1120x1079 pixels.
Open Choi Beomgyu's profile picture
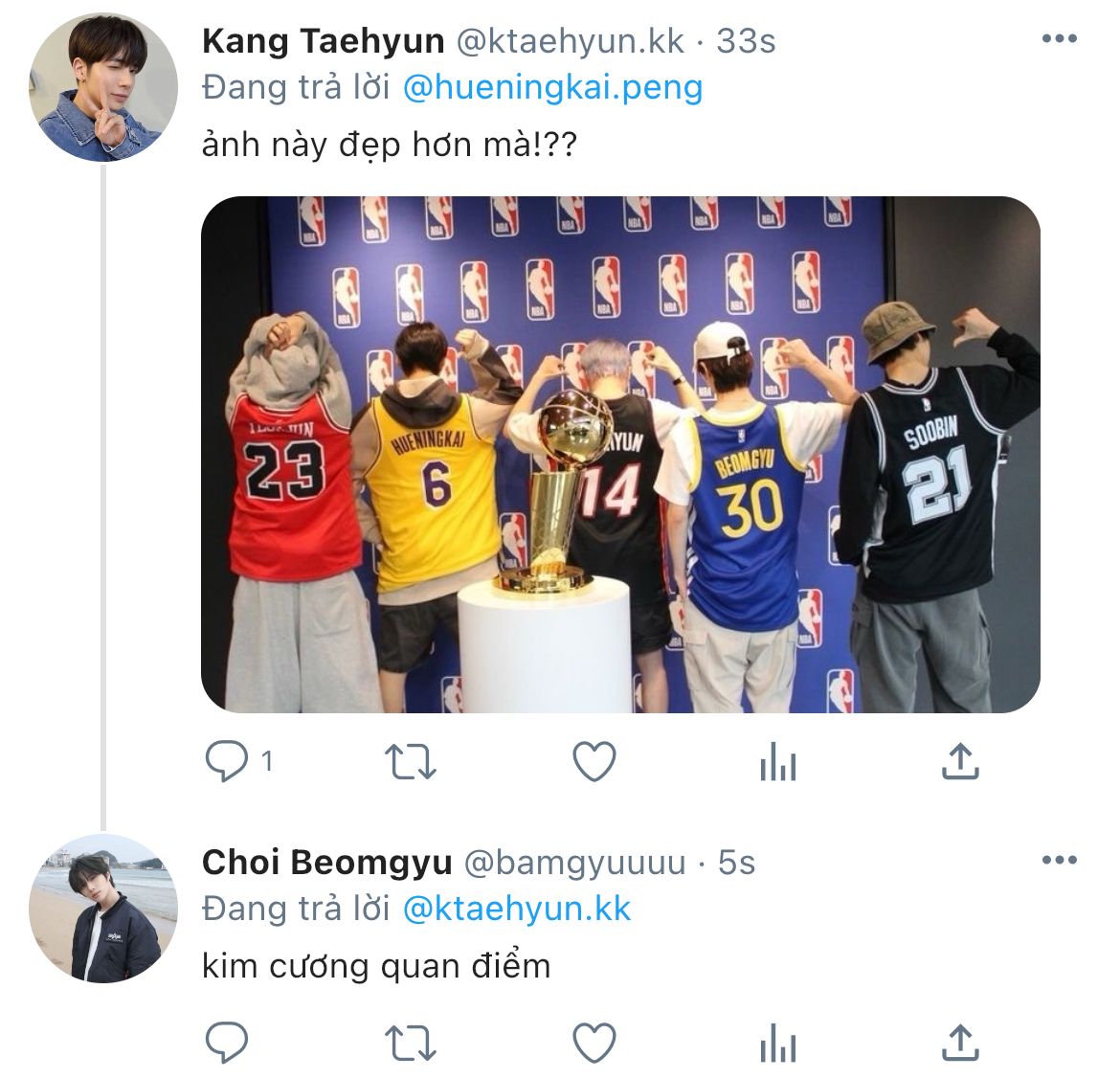pos(102,909)
